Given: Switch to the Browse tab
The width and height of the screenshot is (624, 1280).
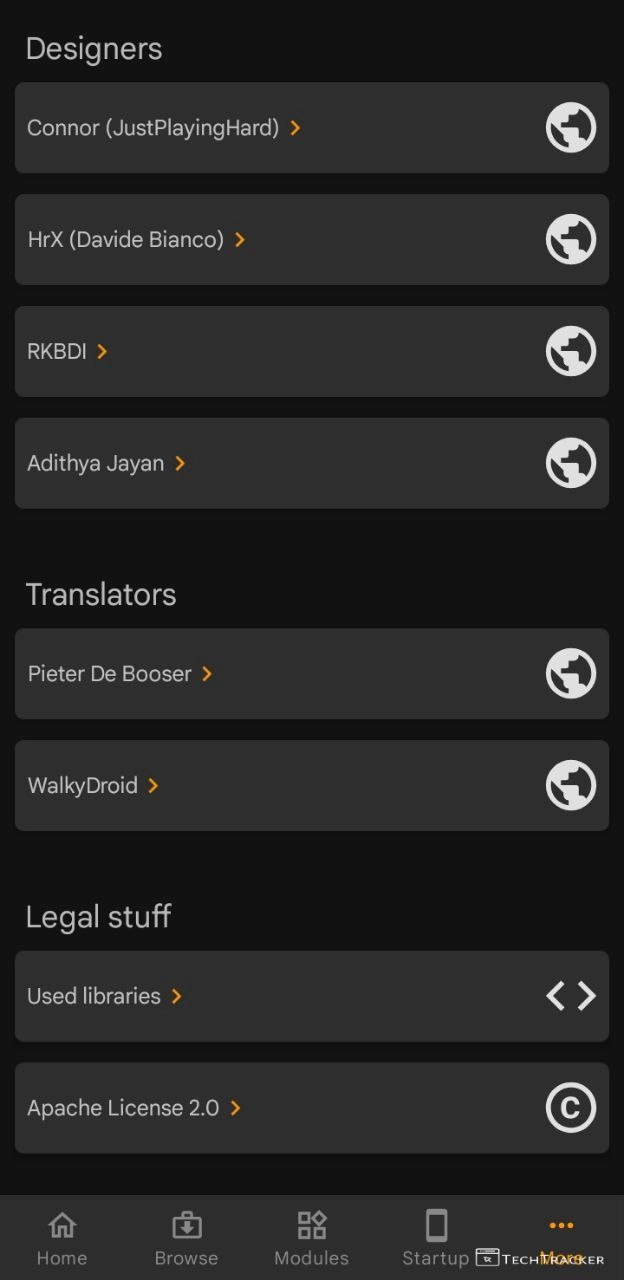Looking at the screenshot, I should tap(186, 1238).
